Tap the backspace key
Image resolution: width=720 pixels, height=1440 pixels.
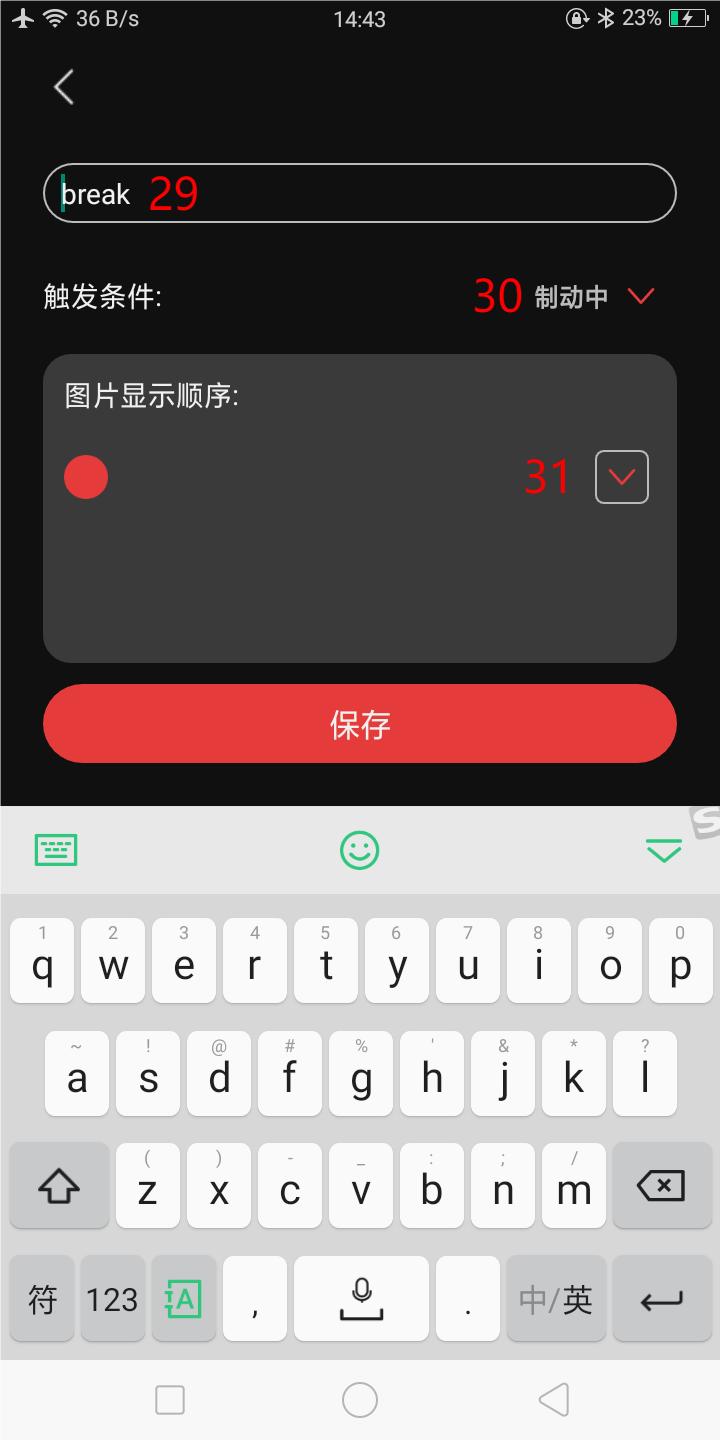point(661,1186)
